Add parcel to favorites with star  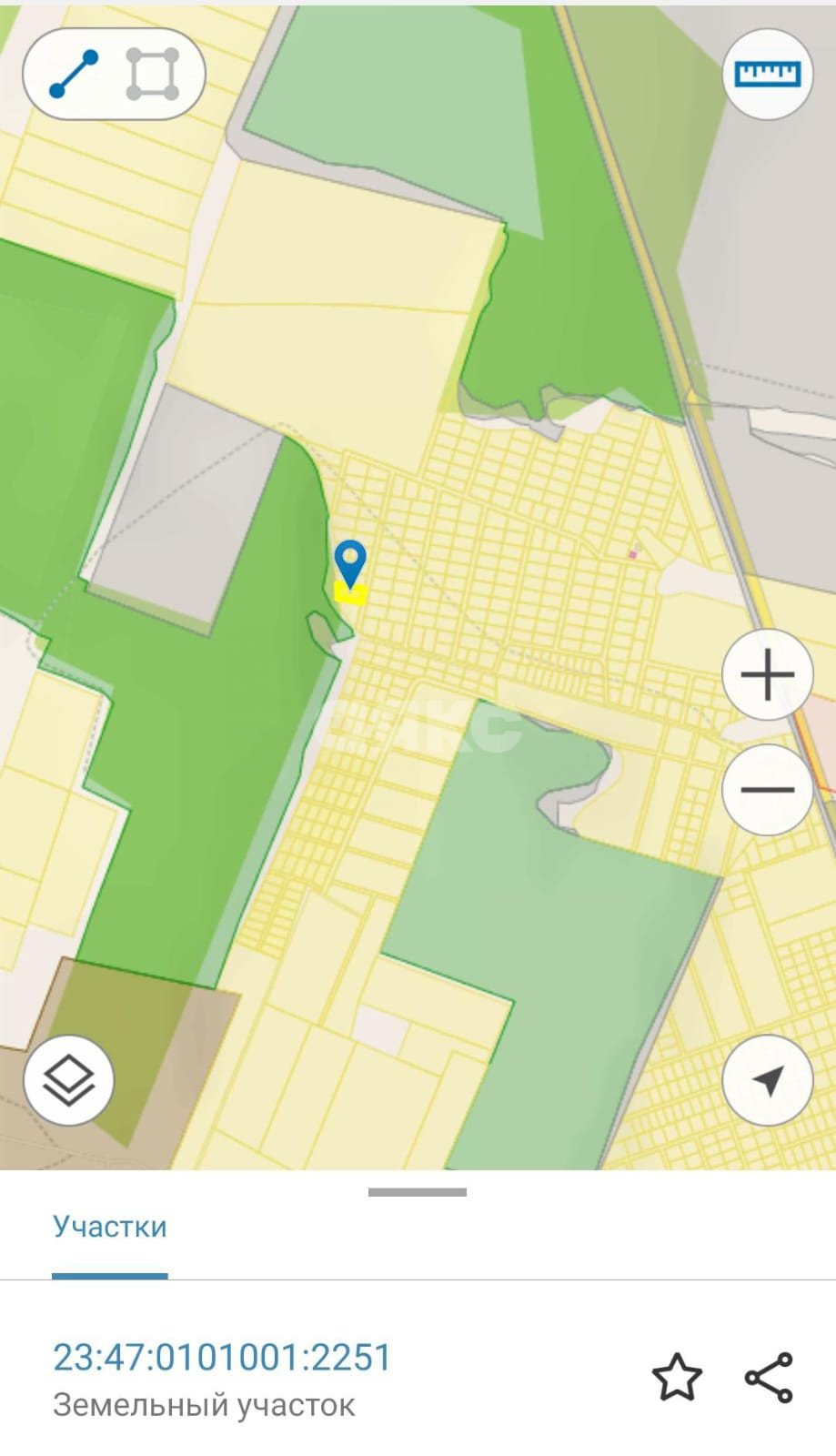(x=677, y=1377)
